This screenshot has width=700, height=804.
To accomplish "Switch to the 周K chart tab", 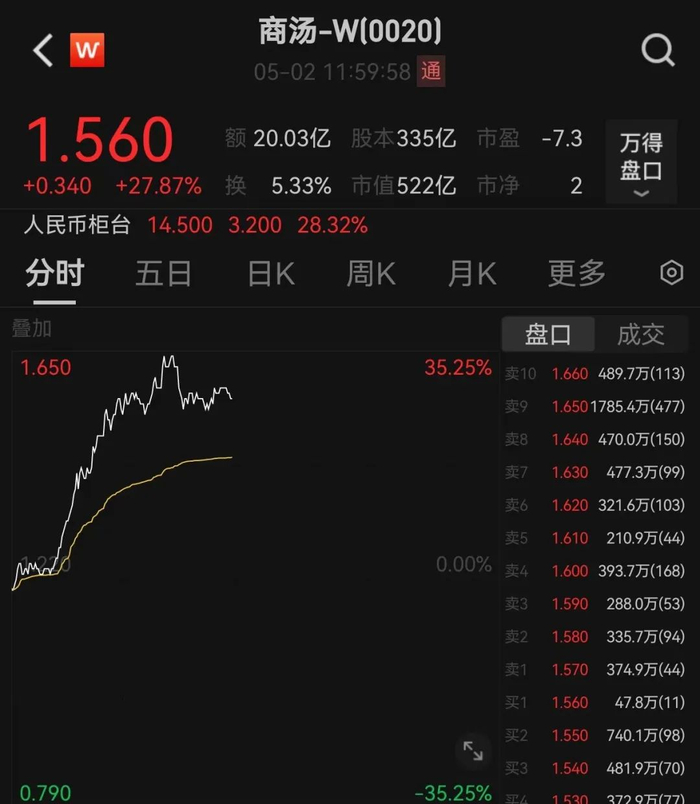I will [x=371, y=273].
